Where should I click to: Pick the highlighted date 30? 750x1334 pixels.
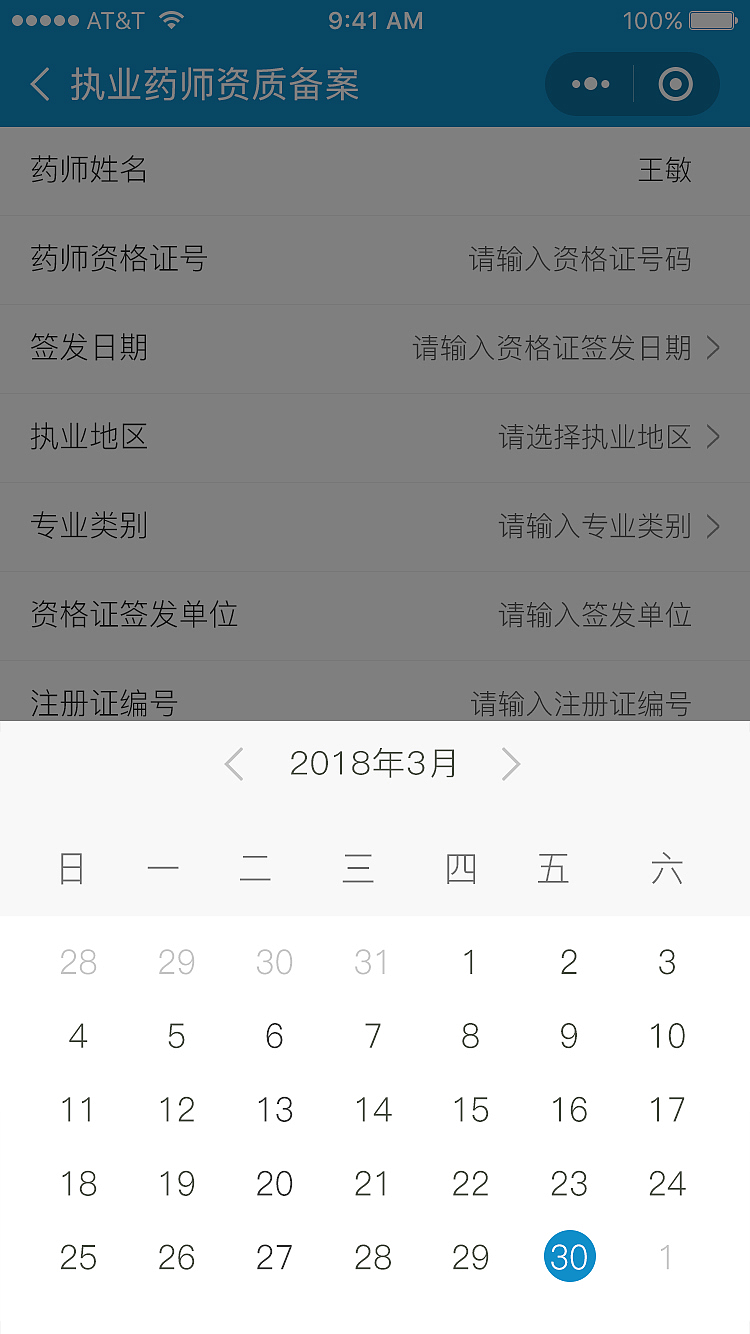(569, 1257)
